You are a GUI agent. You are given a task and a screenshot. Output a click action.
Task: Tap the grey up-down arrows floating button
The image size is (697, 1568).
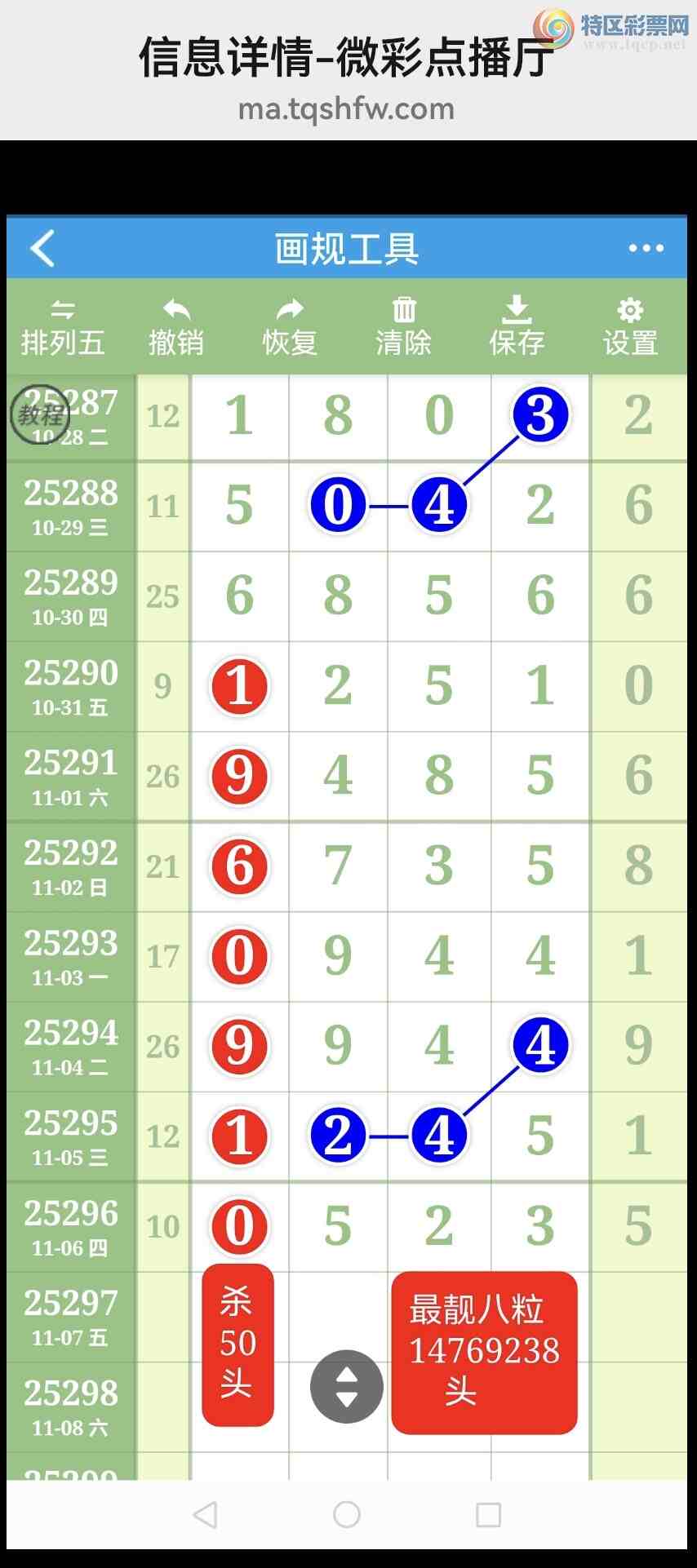(x=347, y=1386)
